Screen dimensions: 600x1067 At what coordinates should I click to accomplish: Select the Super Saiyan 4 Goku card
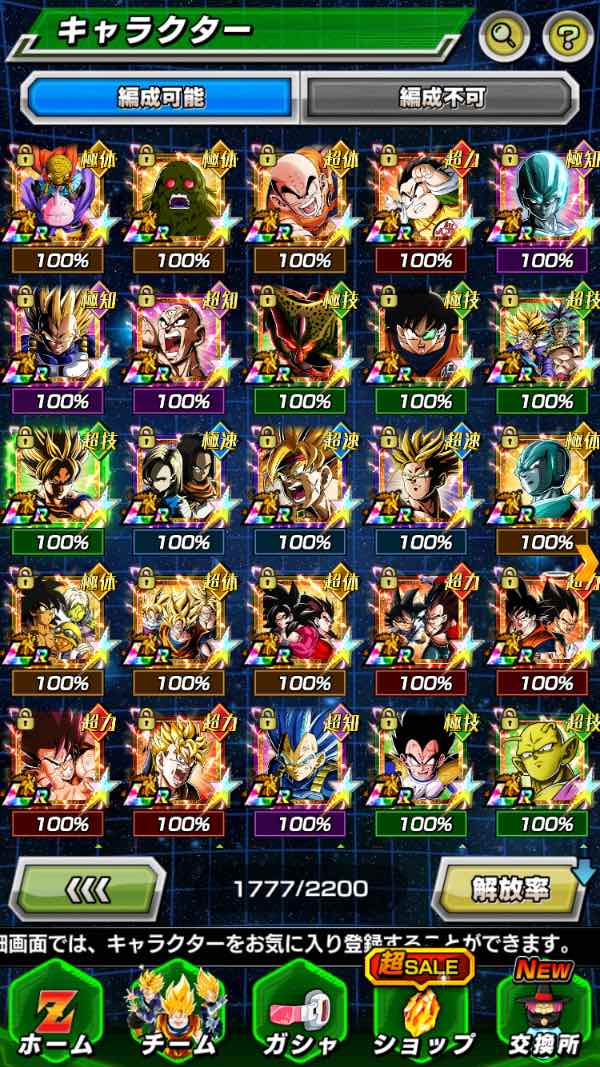click(x=304, y=619)
